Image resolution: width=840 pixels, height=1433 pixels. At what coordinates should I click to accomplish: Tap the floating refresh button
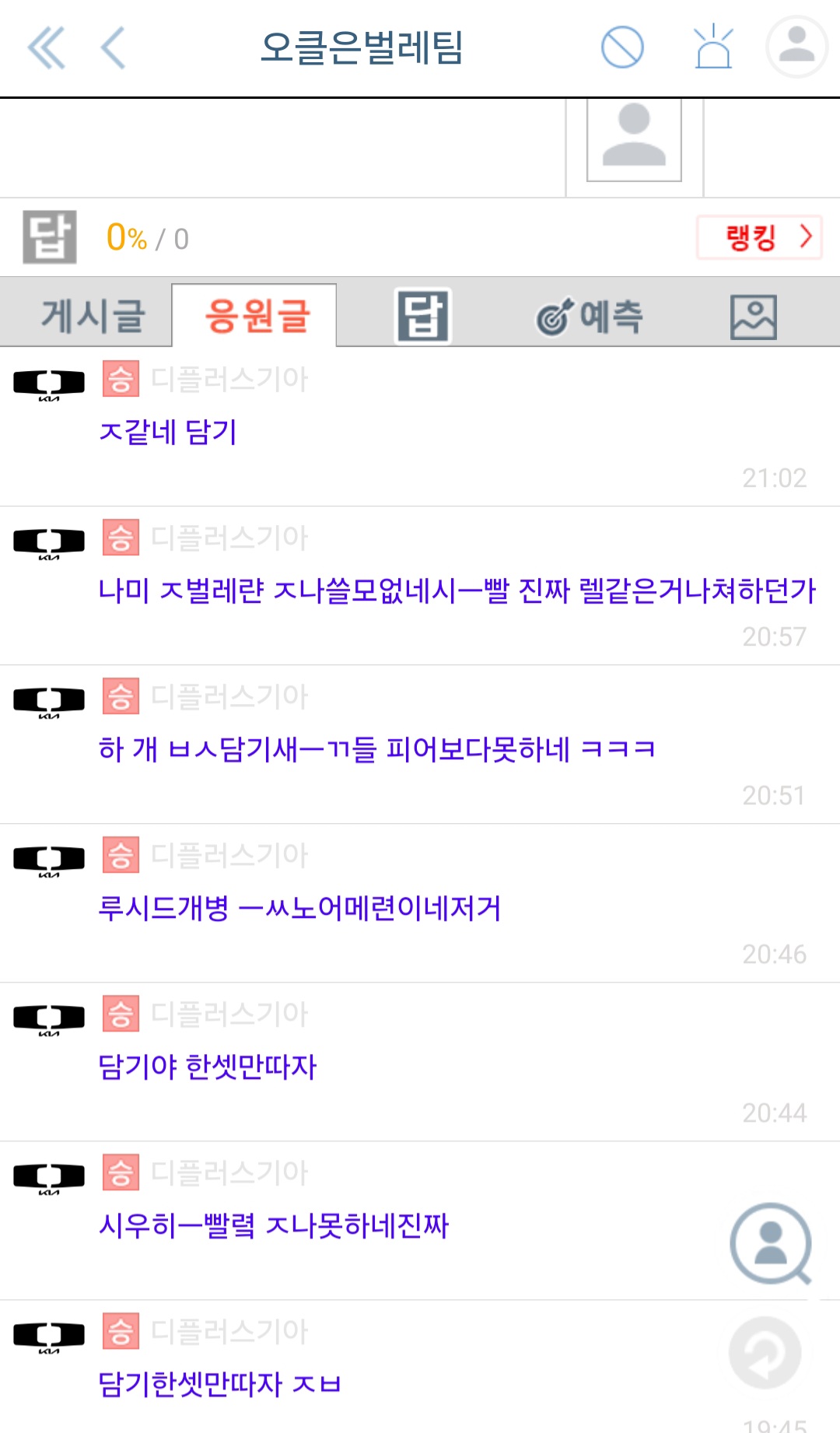(765, 1352)
